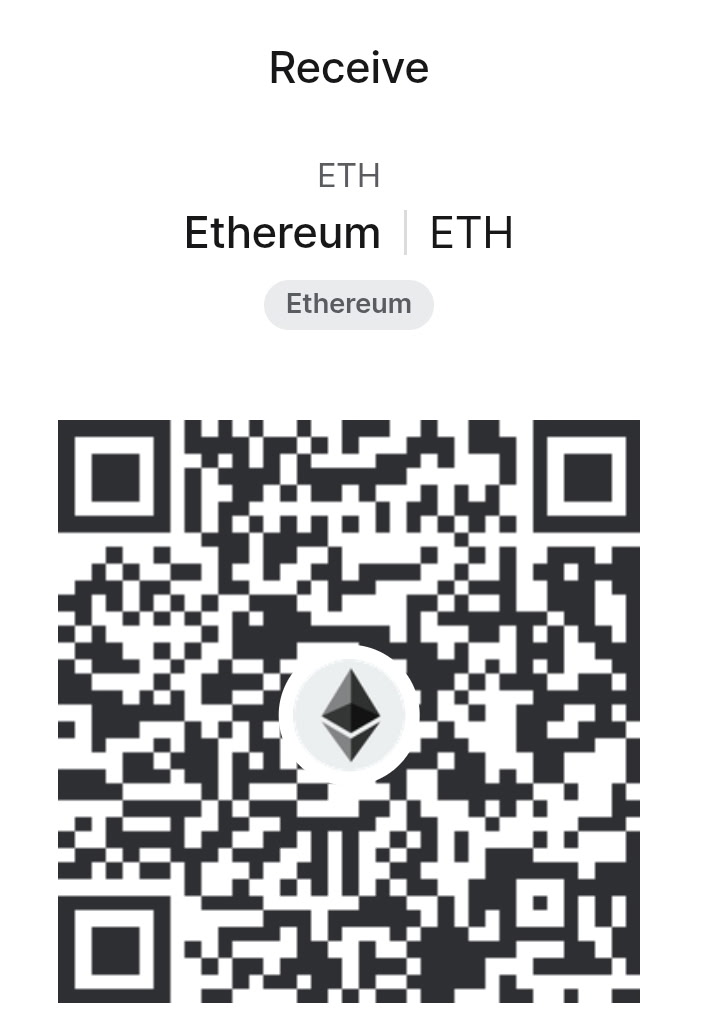Tap the Ethereum network chip
This screenshot has height=1014, width=701.
point(348,304)
